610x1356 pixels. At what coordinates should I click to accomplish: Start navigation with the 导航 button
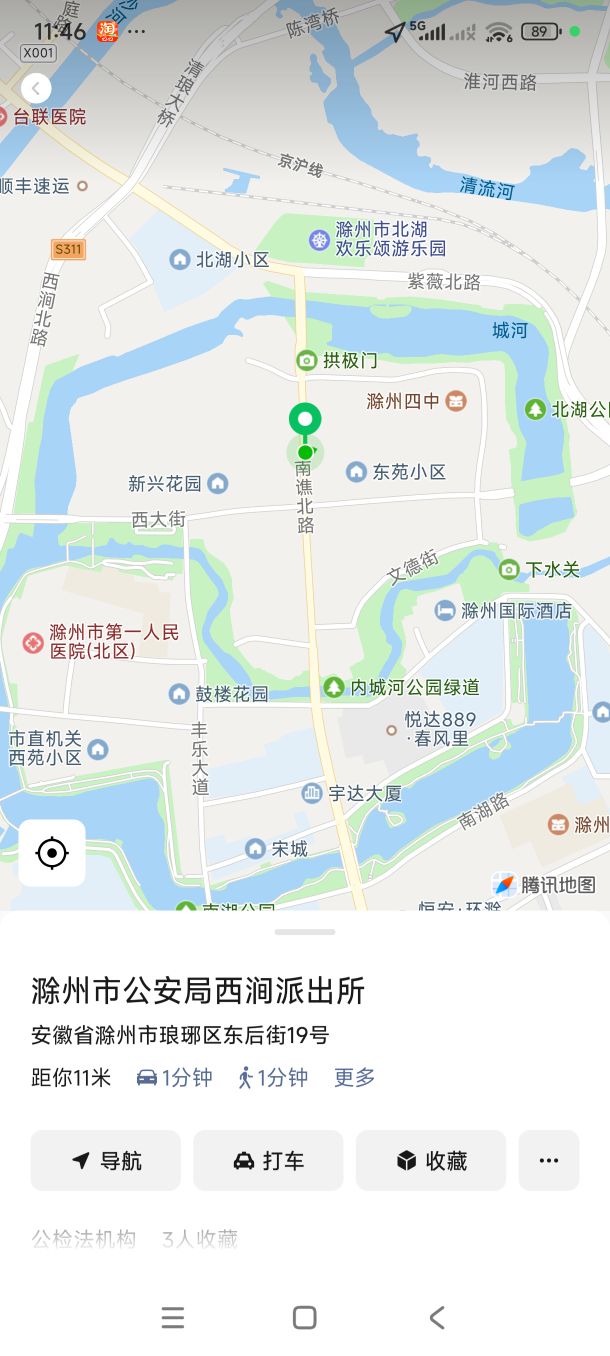click(x=106, y=1160)
